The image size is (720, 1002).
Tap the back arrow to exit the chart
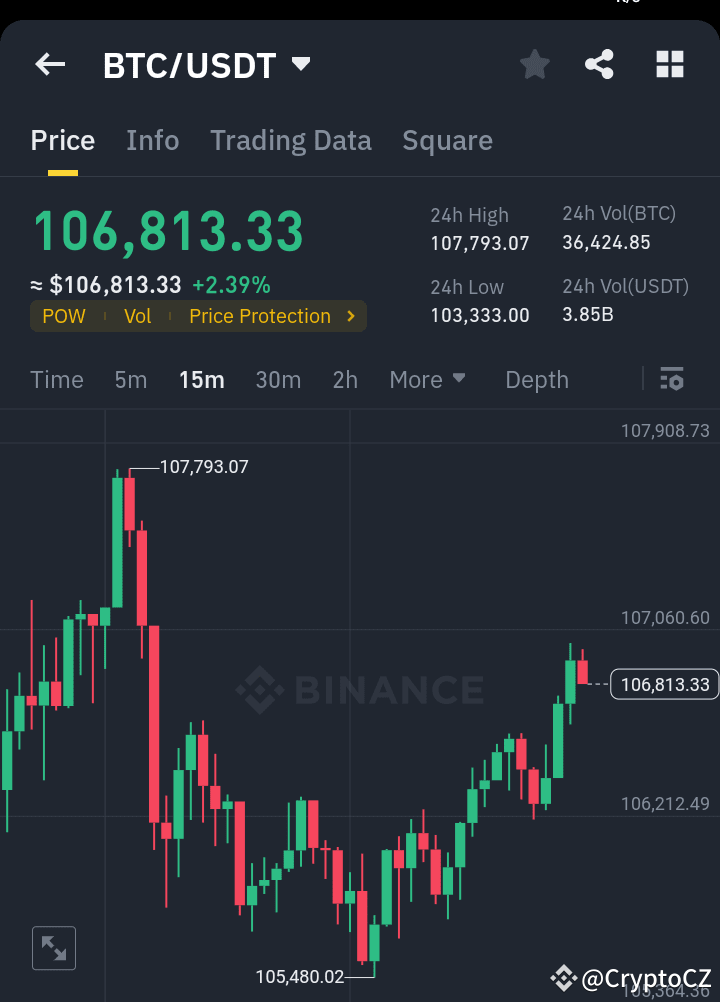tap(49, 64)
